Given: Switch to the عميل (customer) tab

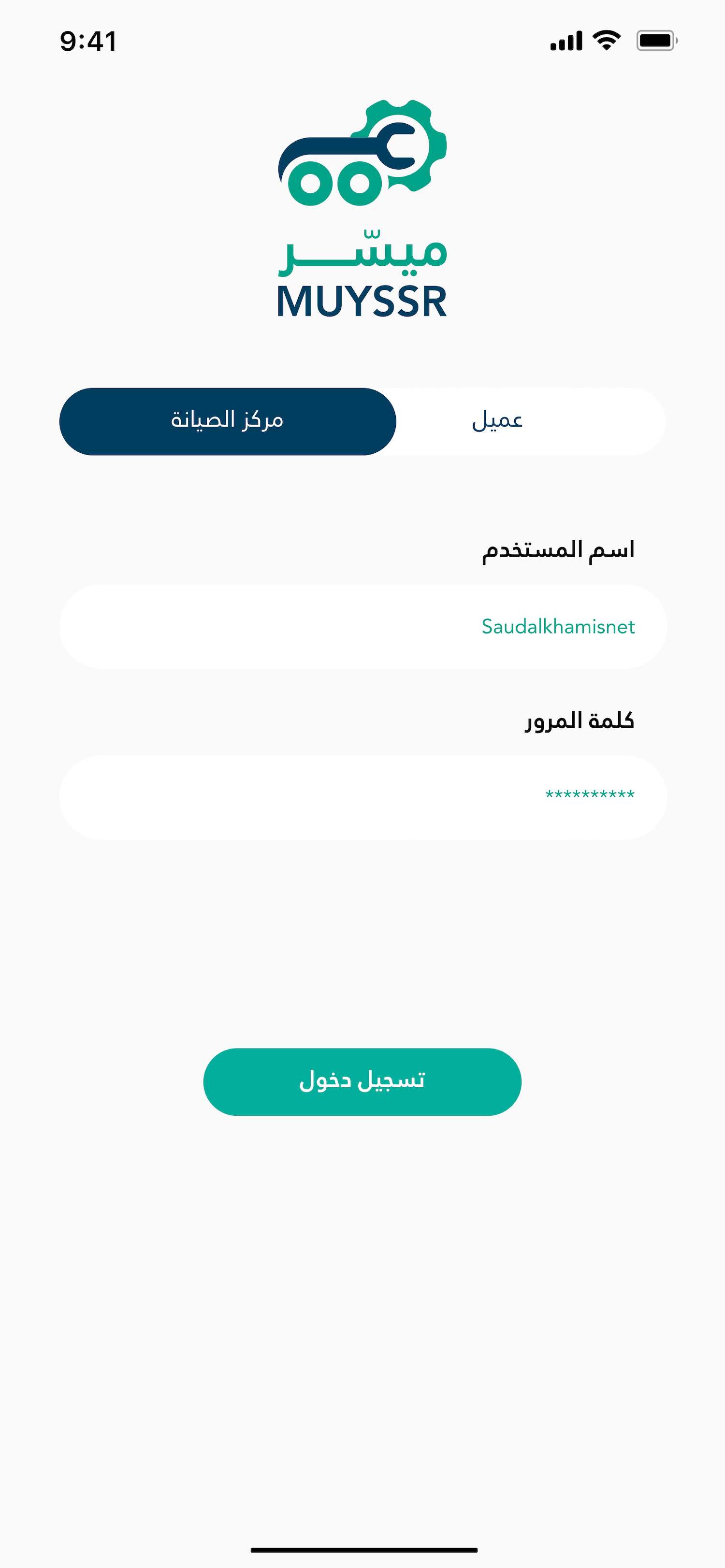Looking at the screenshot, I should (498, 421).
